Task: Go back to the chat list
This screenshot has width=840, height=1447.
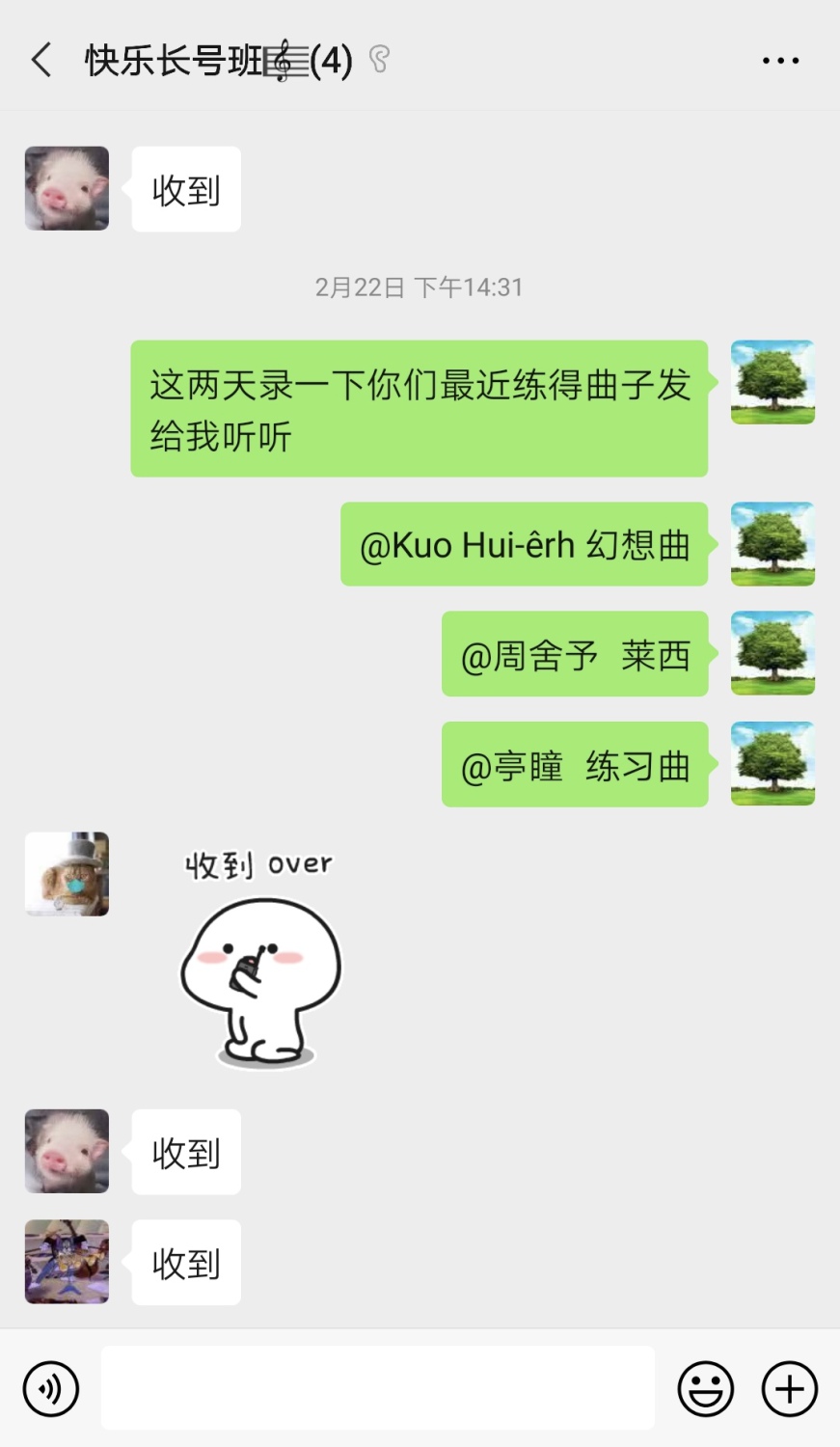Action: 41,60
